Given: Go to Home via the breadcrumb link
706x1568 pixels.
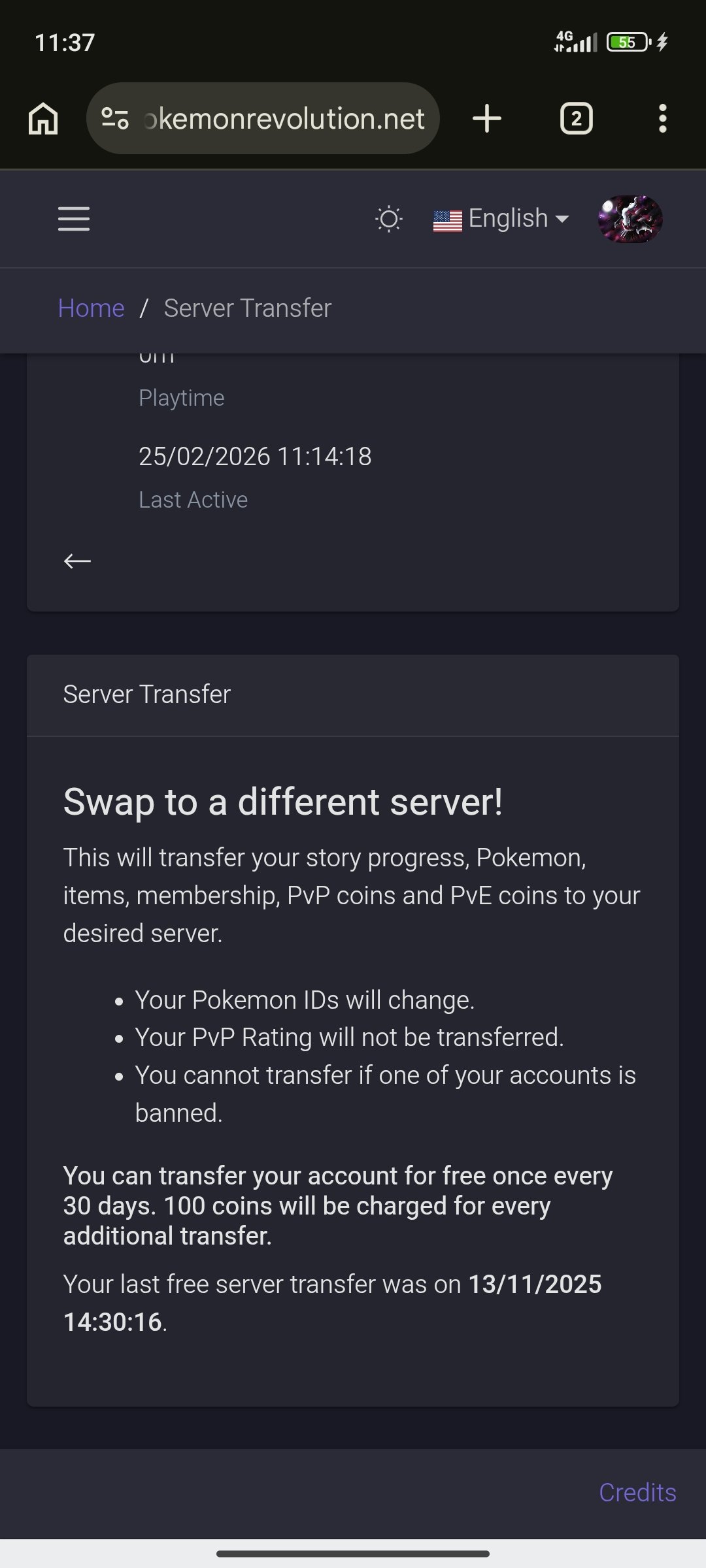Looking at the screenshot, I should tap(92, 308).
